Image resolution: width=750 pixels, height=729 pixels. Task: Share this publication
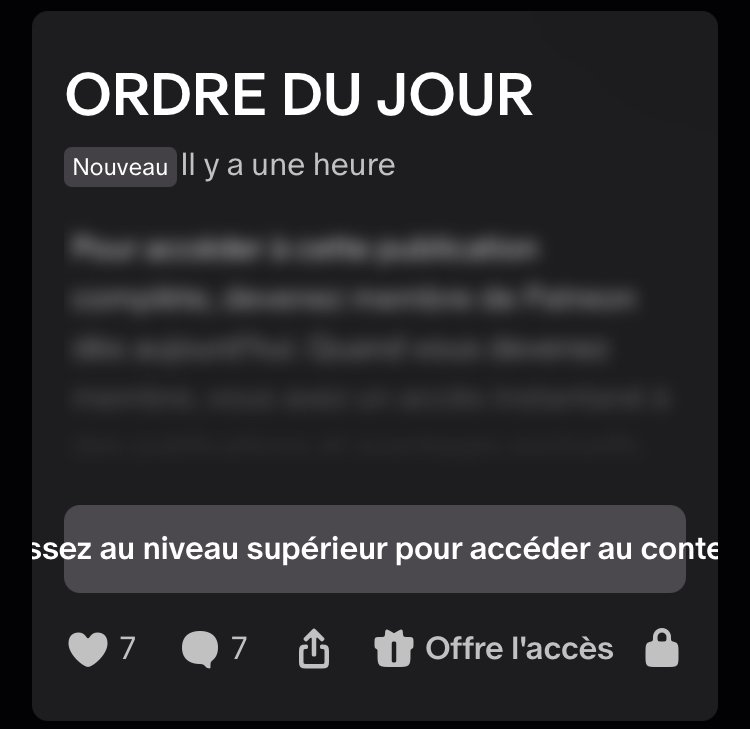pos(314,650)
